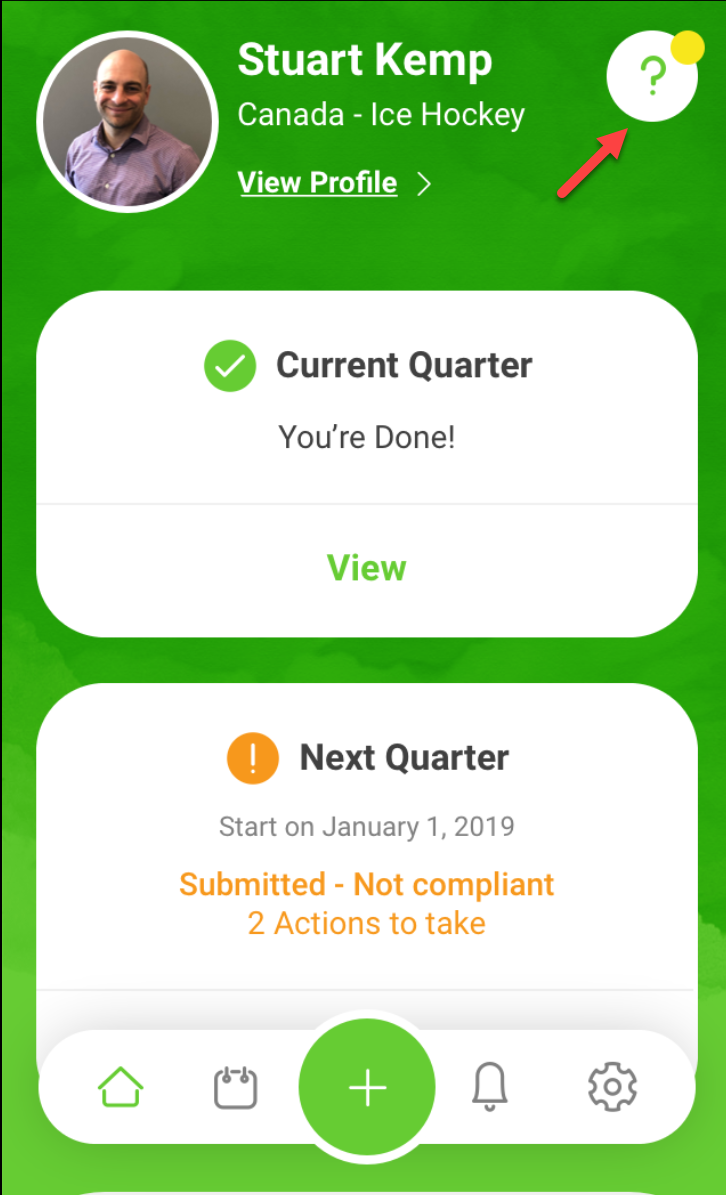Open the help question mark button
Image resolution: width=726 pixels, height=1195 pixels.
click(x=651, y=76)
